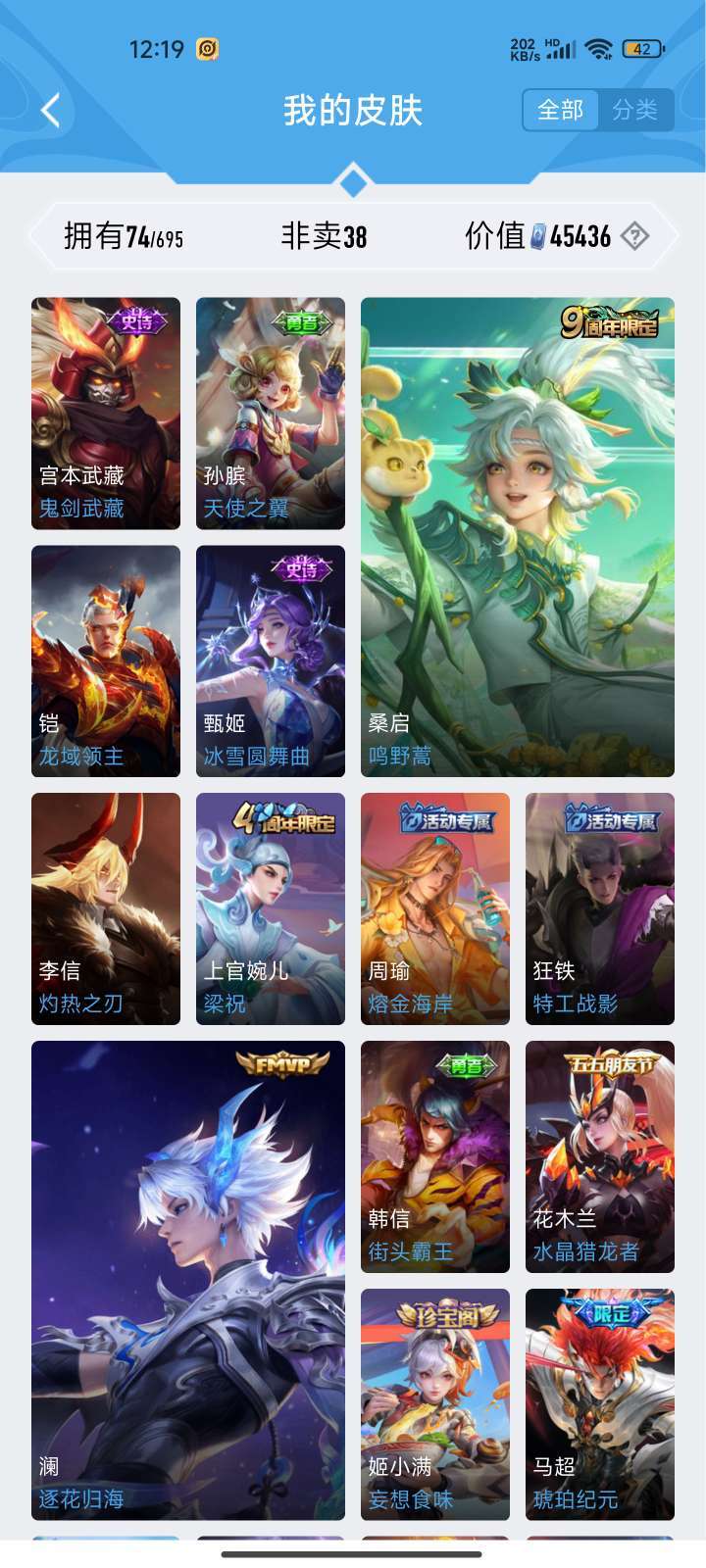Tap the help icon next to 价值
The image size is (706, 1568).
[x=635, y=236]
